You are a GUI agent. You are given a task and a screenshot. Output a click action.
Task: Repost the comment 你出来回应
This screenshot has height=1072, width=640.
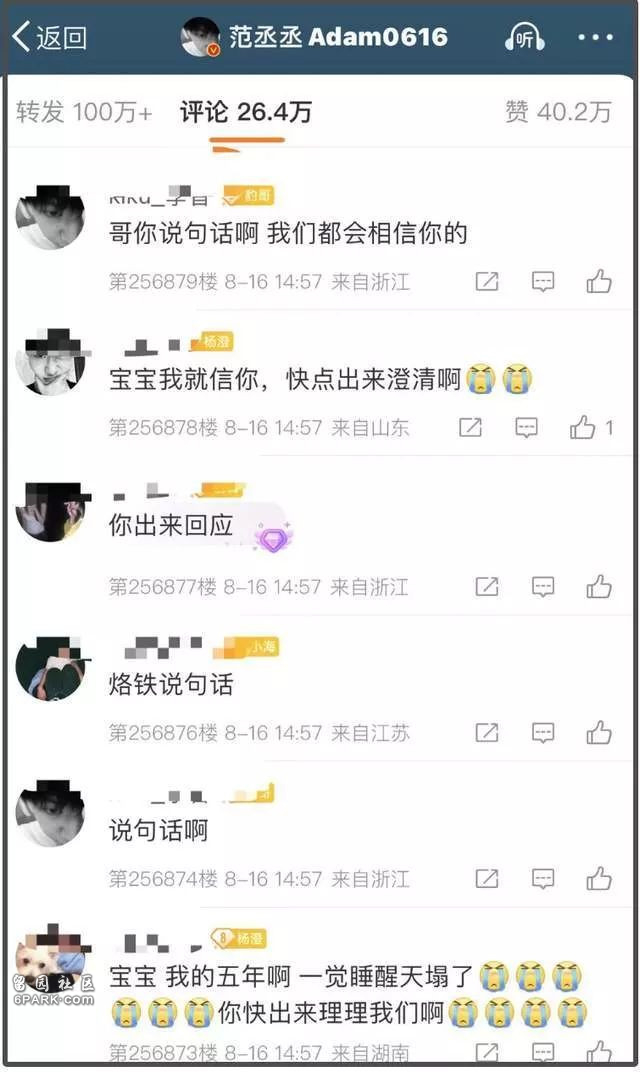[487, 587]
